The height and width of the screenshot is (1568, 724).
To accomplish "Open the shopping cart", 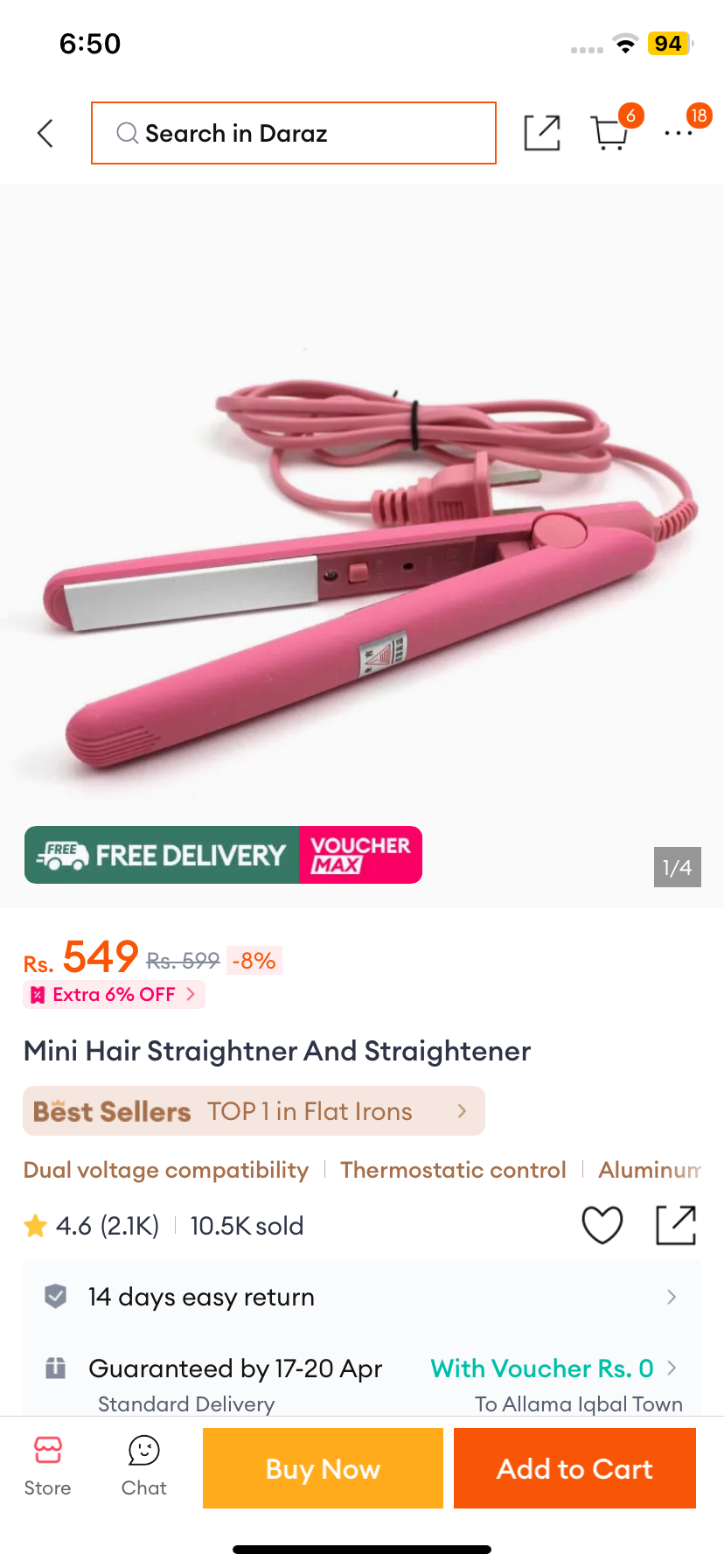I will tap(610, 133).
